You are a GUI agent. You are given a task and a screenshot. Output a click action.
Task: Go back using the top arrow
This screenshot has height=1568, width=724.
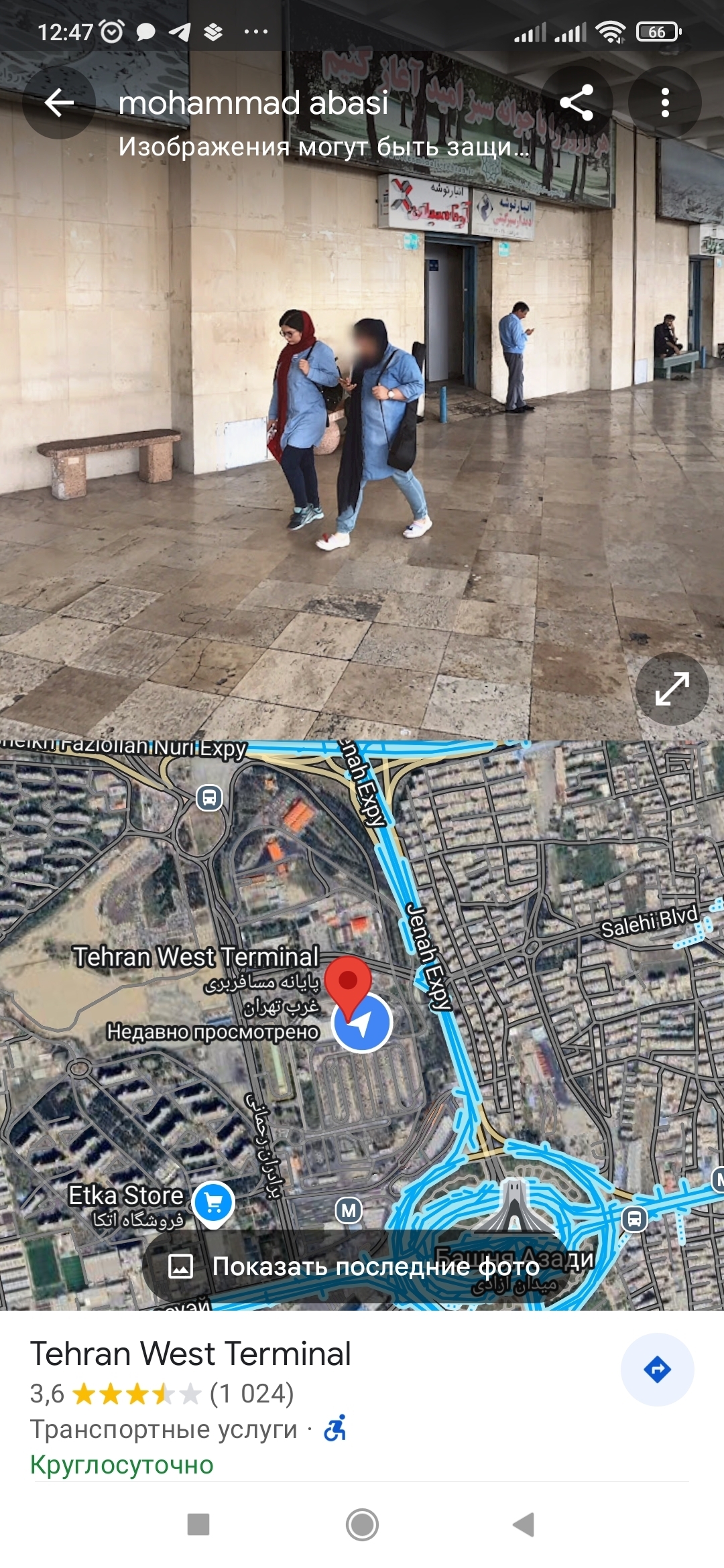pyautogui.click(x=59, y=103)
